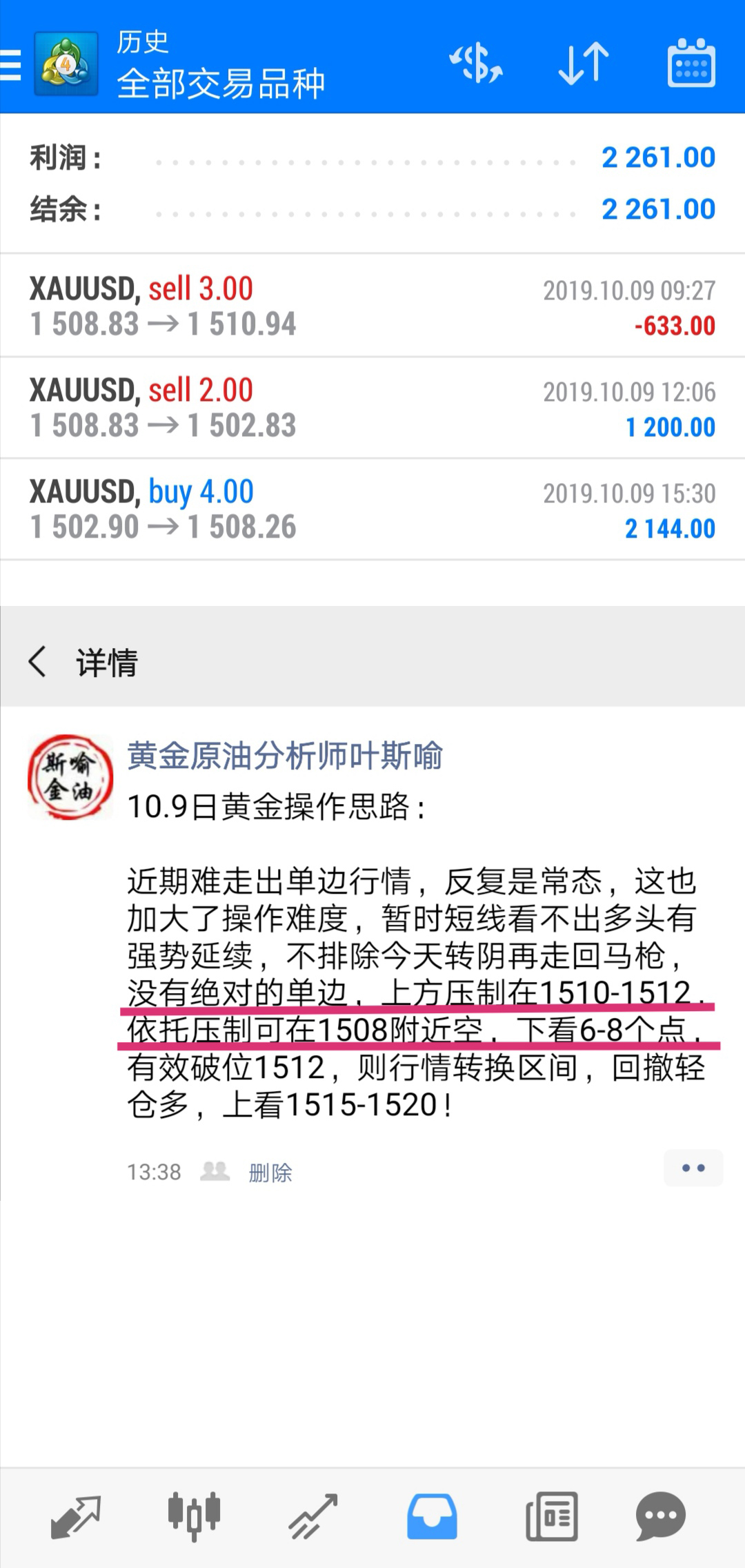This screenshot has width=745, height=1568.
Task: Open the calendar date range picker
Action: point(691,64)
